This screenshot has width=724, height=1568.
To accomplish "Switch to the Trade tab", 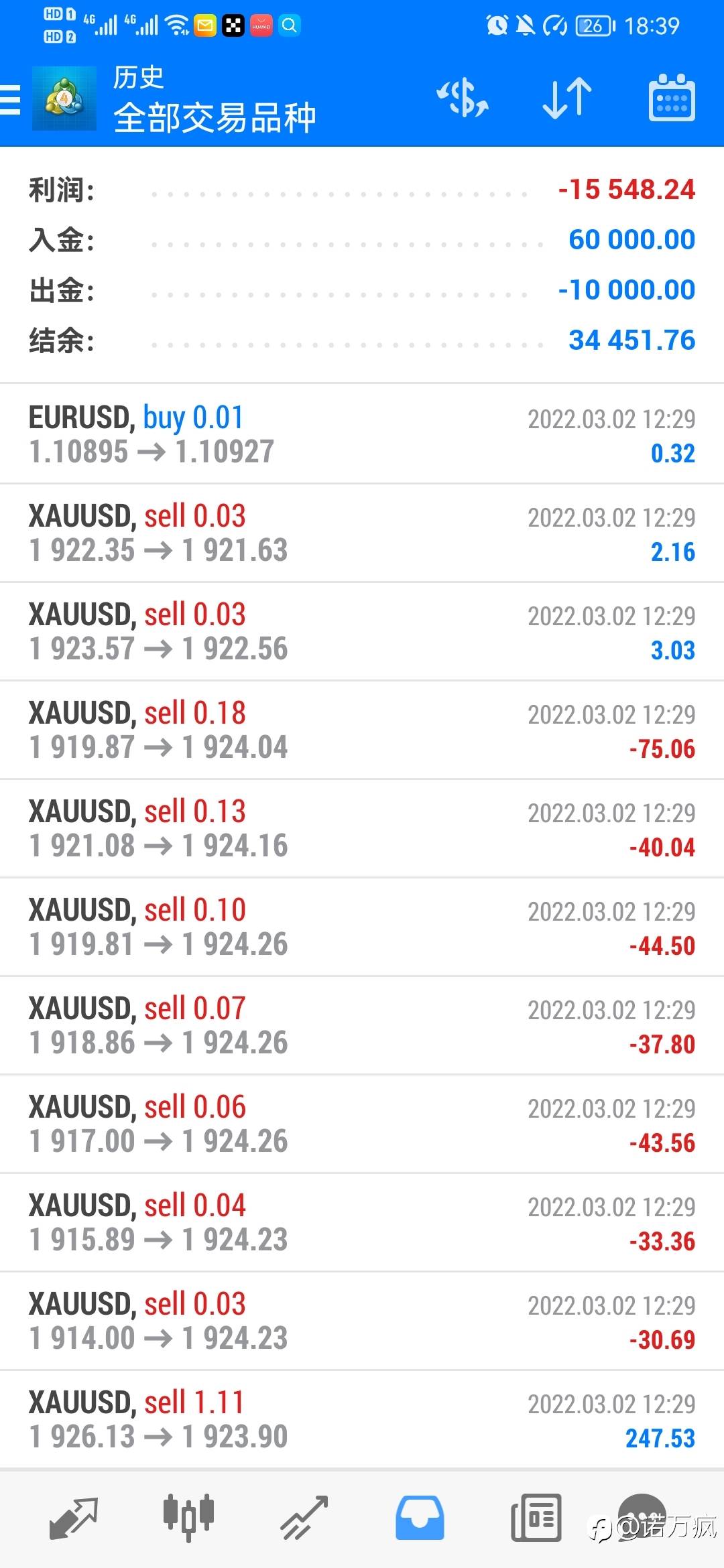I will 304,1518.
